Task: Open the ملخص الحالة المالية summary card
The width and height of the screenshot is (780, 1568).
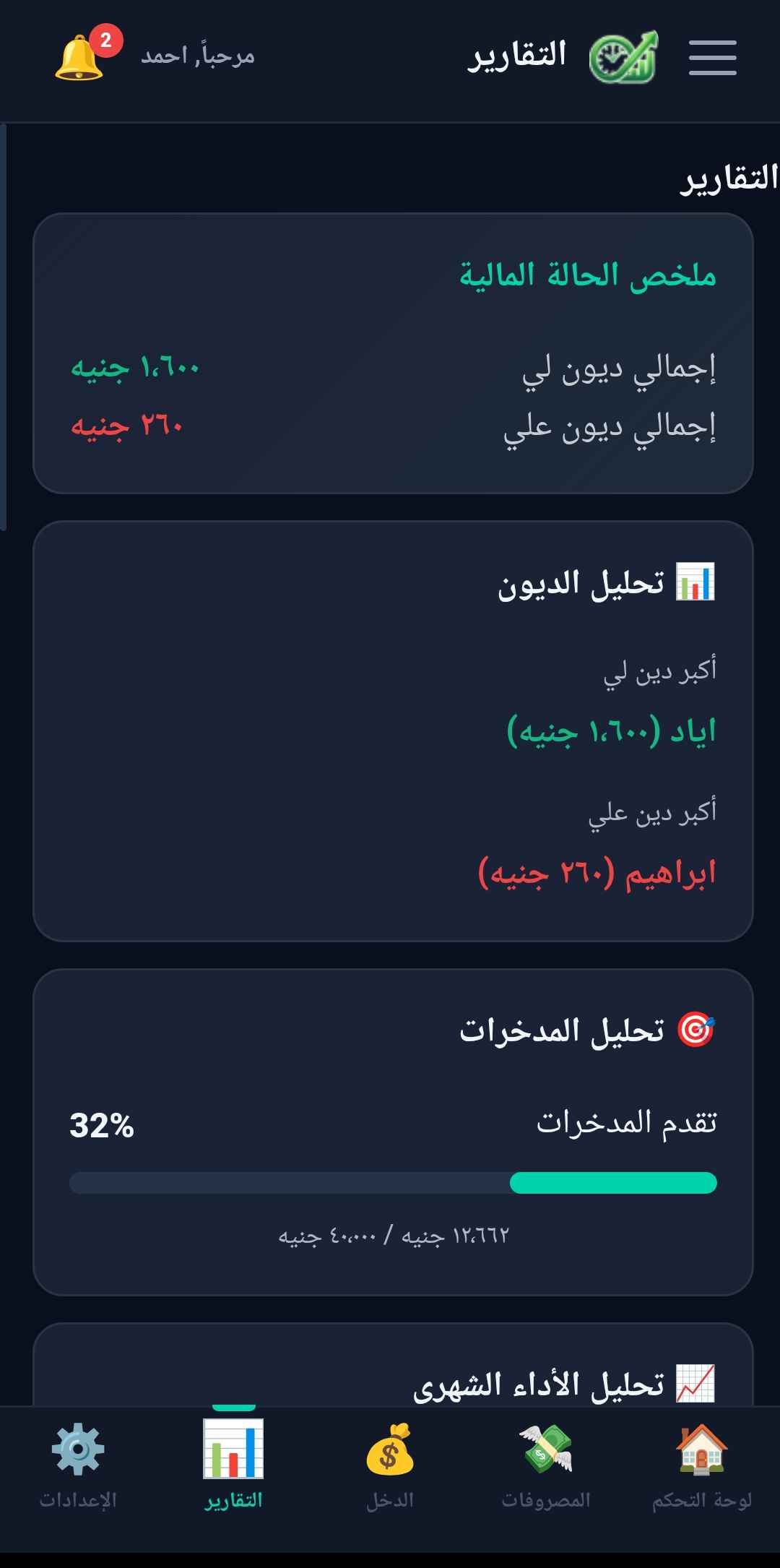Action: (x=390, y=354)
